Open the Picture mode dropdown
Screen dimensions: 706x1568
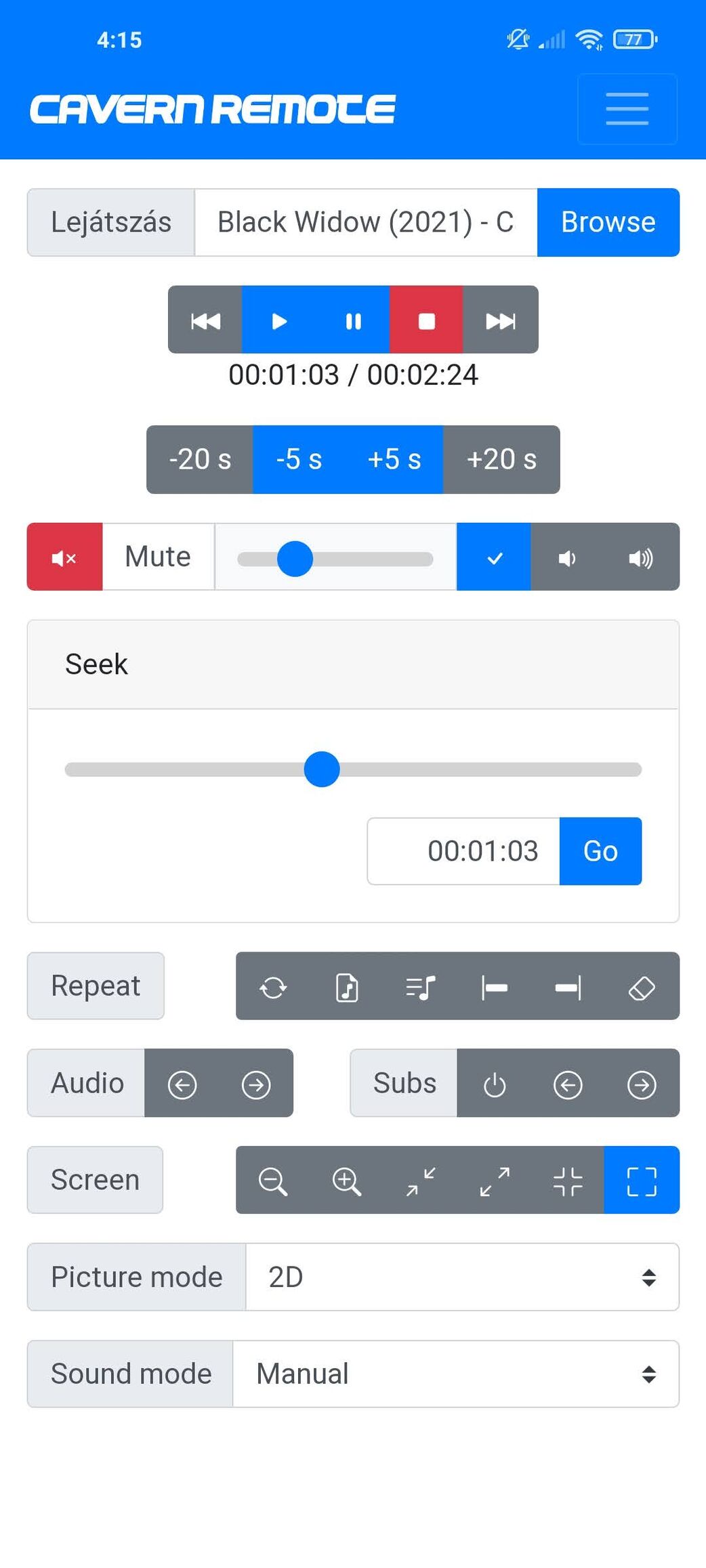coord(462,1277)
